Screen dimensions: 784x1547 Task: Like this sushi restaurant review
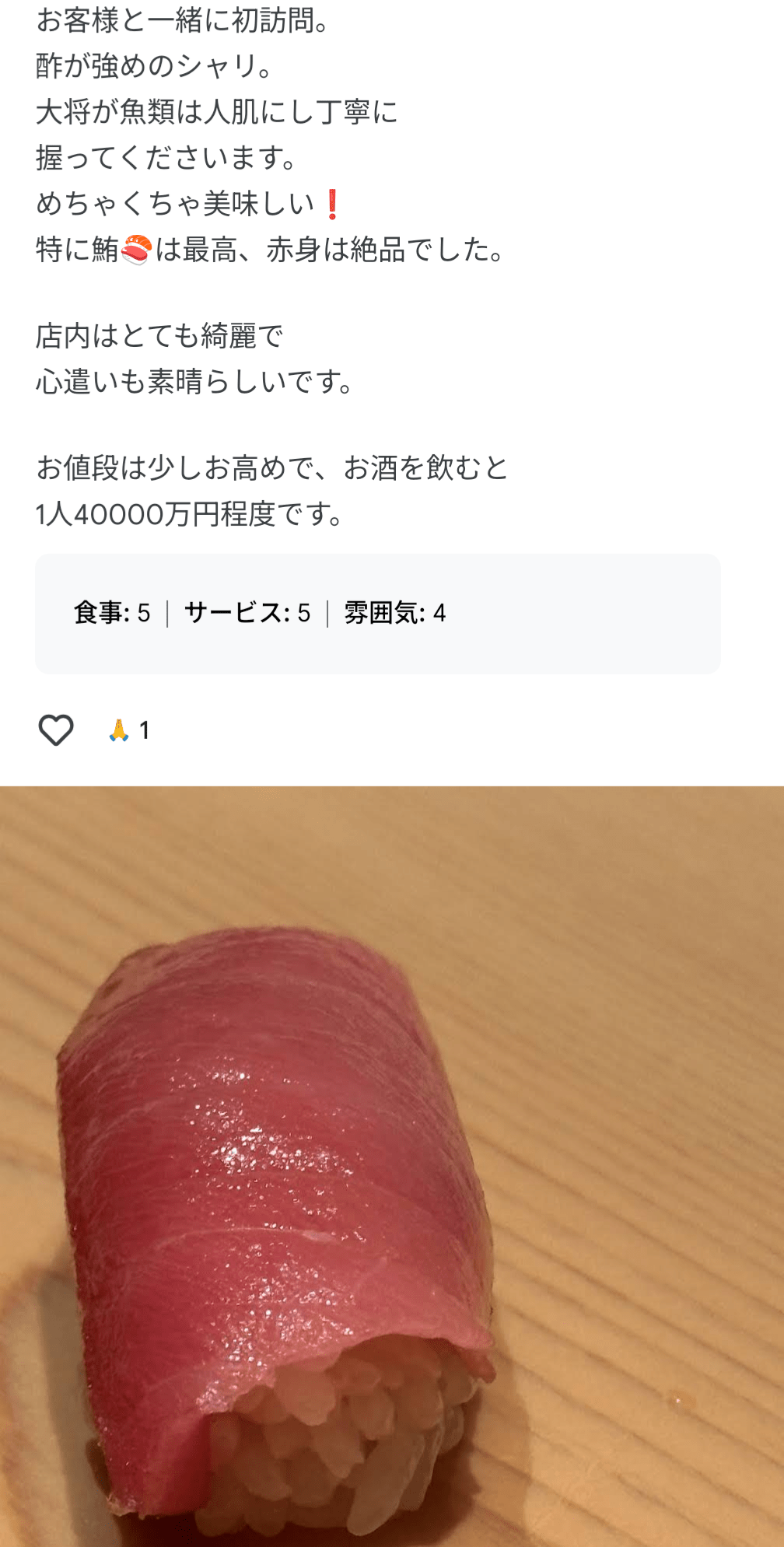pos(56,730)
